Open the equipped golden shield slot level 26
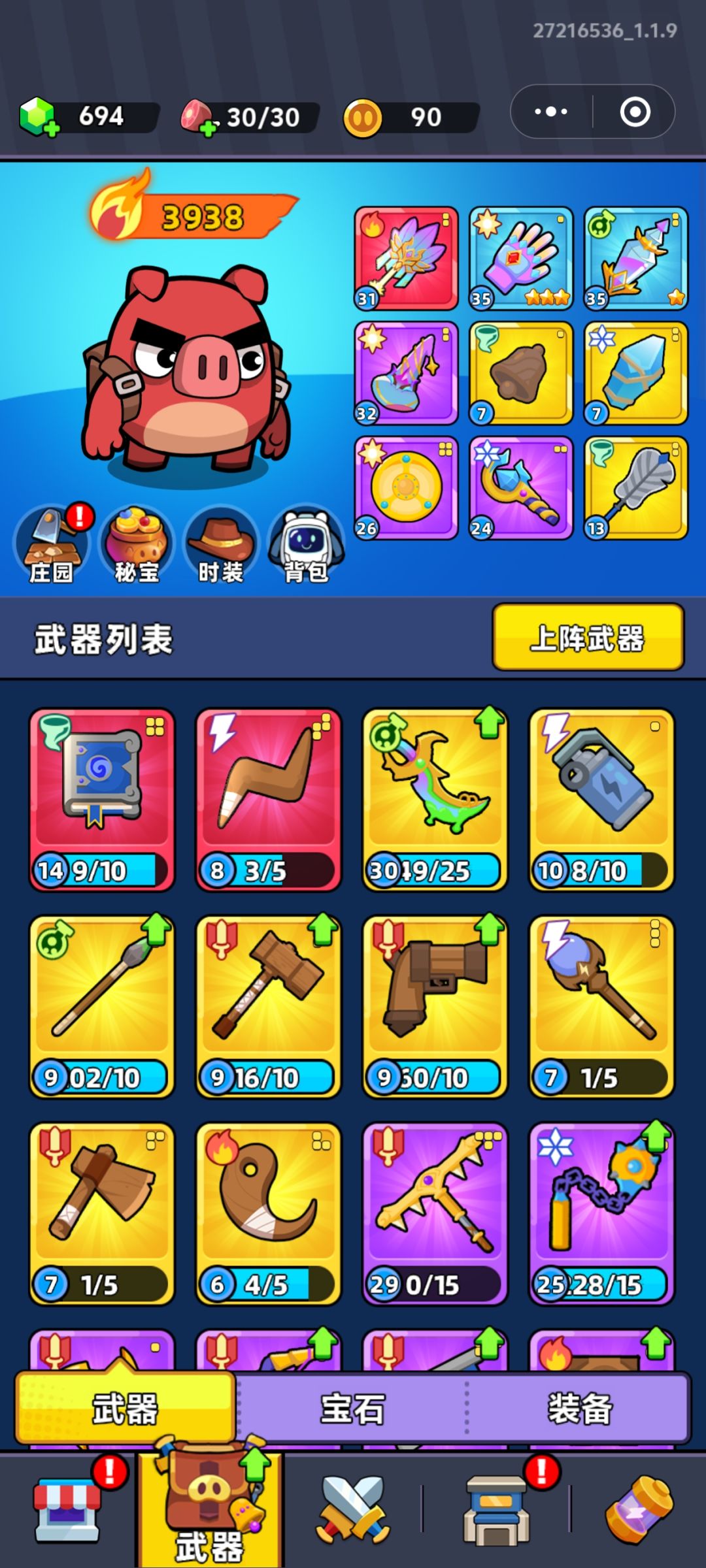706x1568 pixels. pyautogui.click(x=406, y=488)
